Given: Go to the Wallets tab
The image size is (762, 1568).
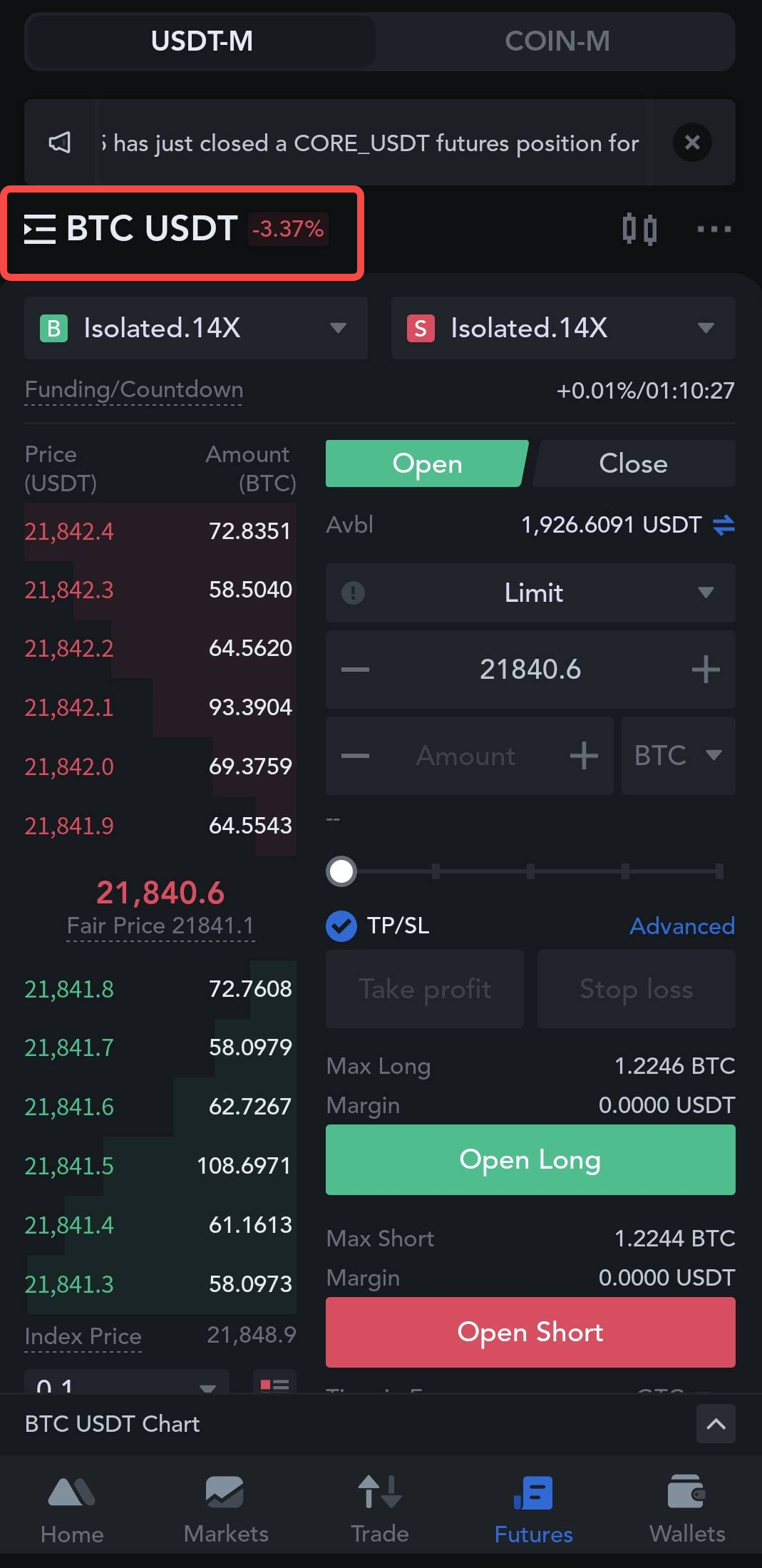Looking at the screenshot, I should 686,1510.
